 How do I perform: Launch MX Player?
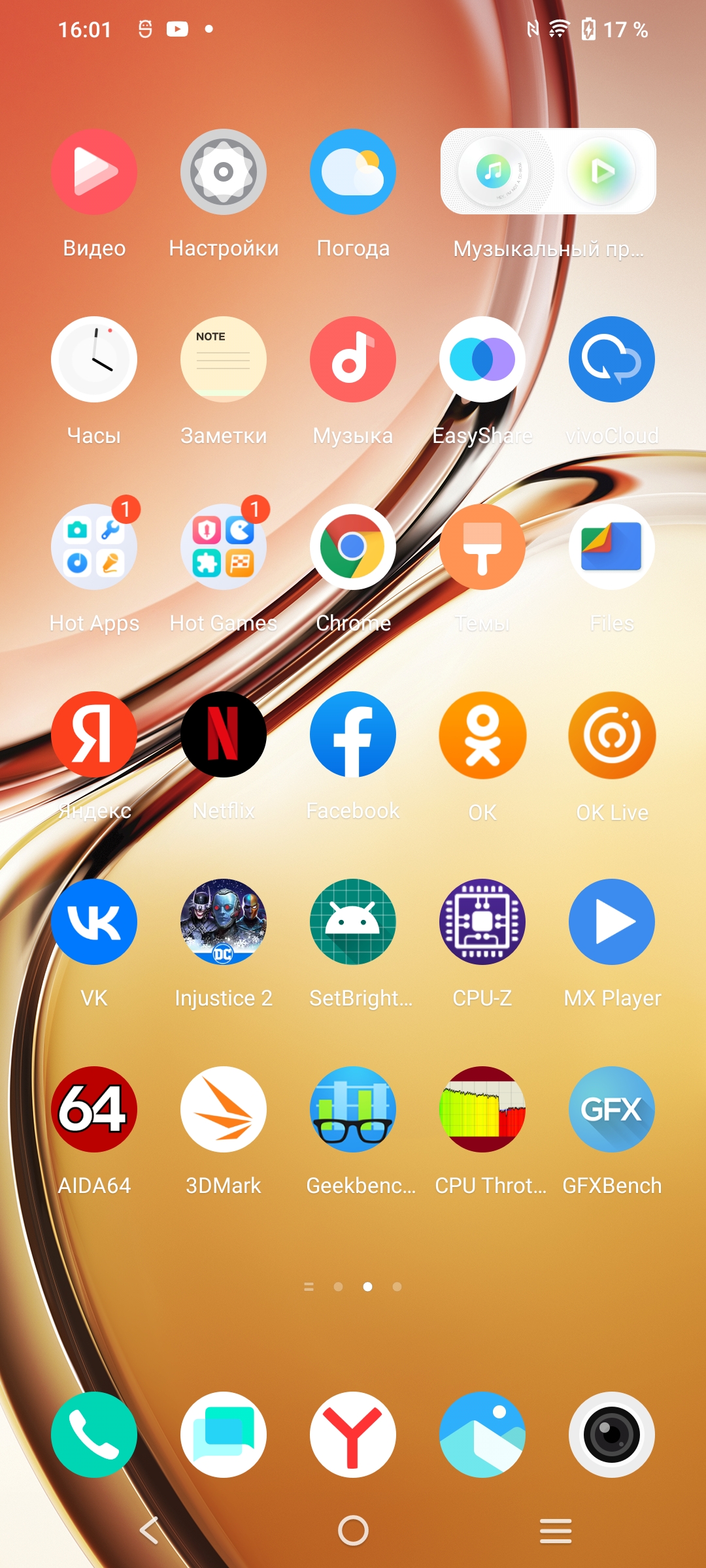pyautogui.click(x=612, y=922)
